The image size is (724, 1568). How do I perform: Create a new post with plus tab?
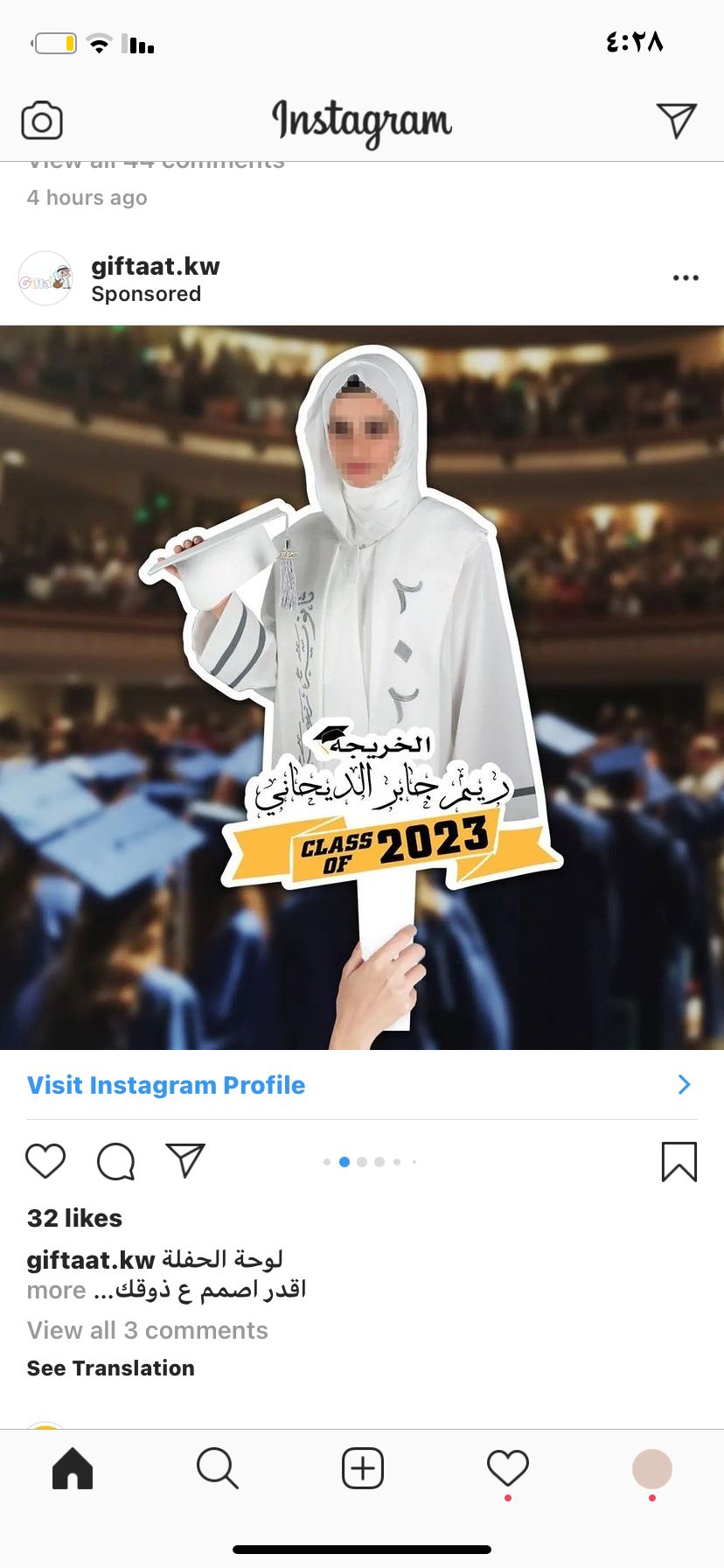pyautogui.click(x=363, y=1468)
